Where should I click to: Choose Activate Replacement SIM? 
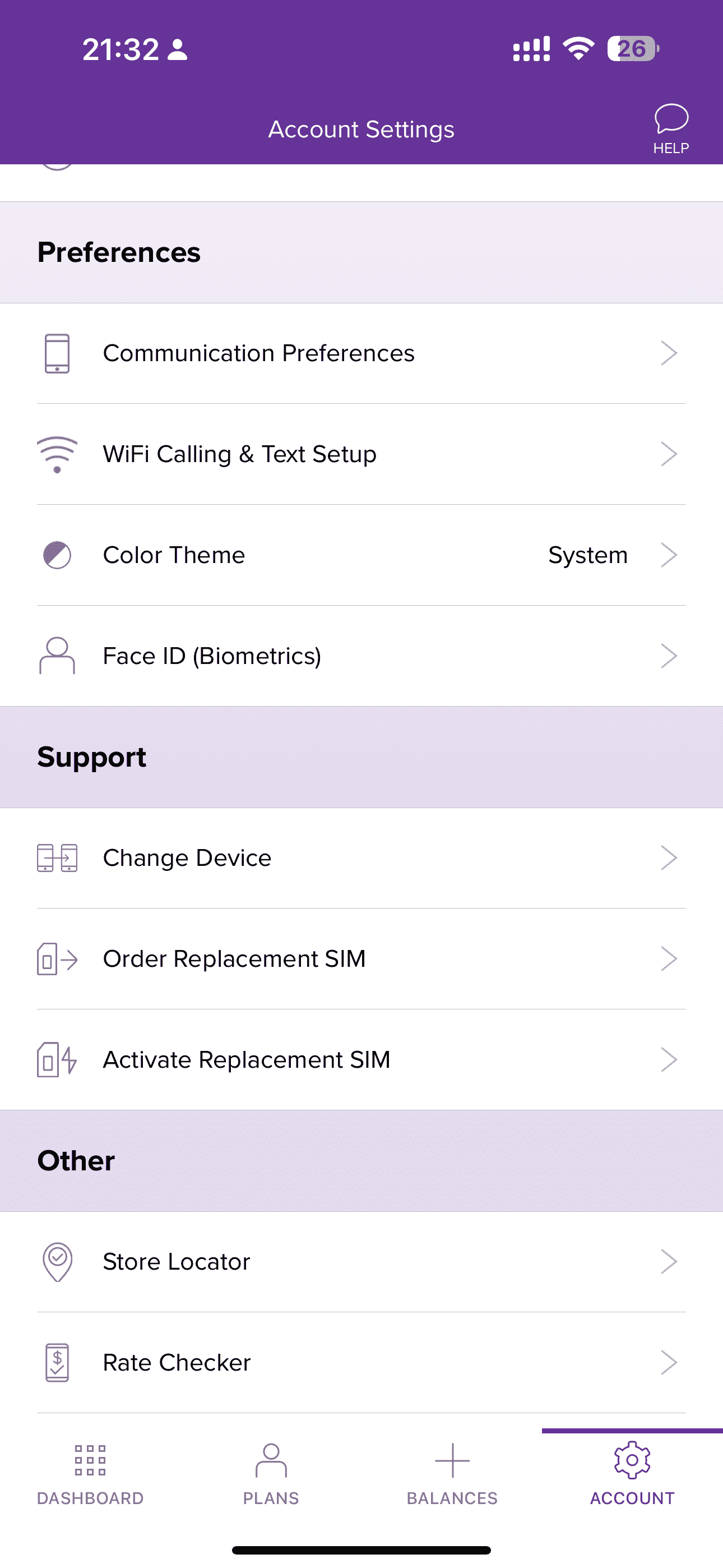coord(361,1060)
